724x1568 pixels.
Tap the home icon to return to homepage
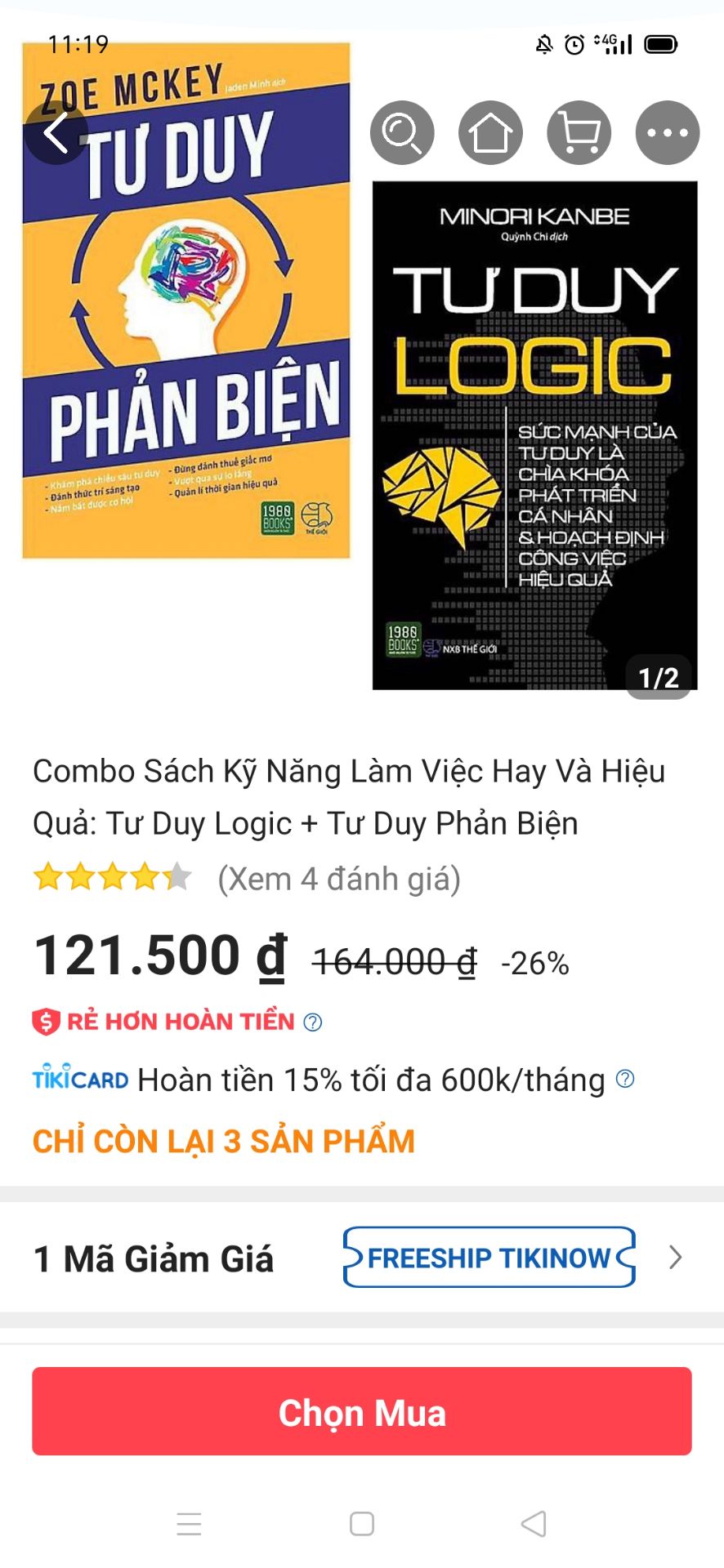[x=489, y=132]
